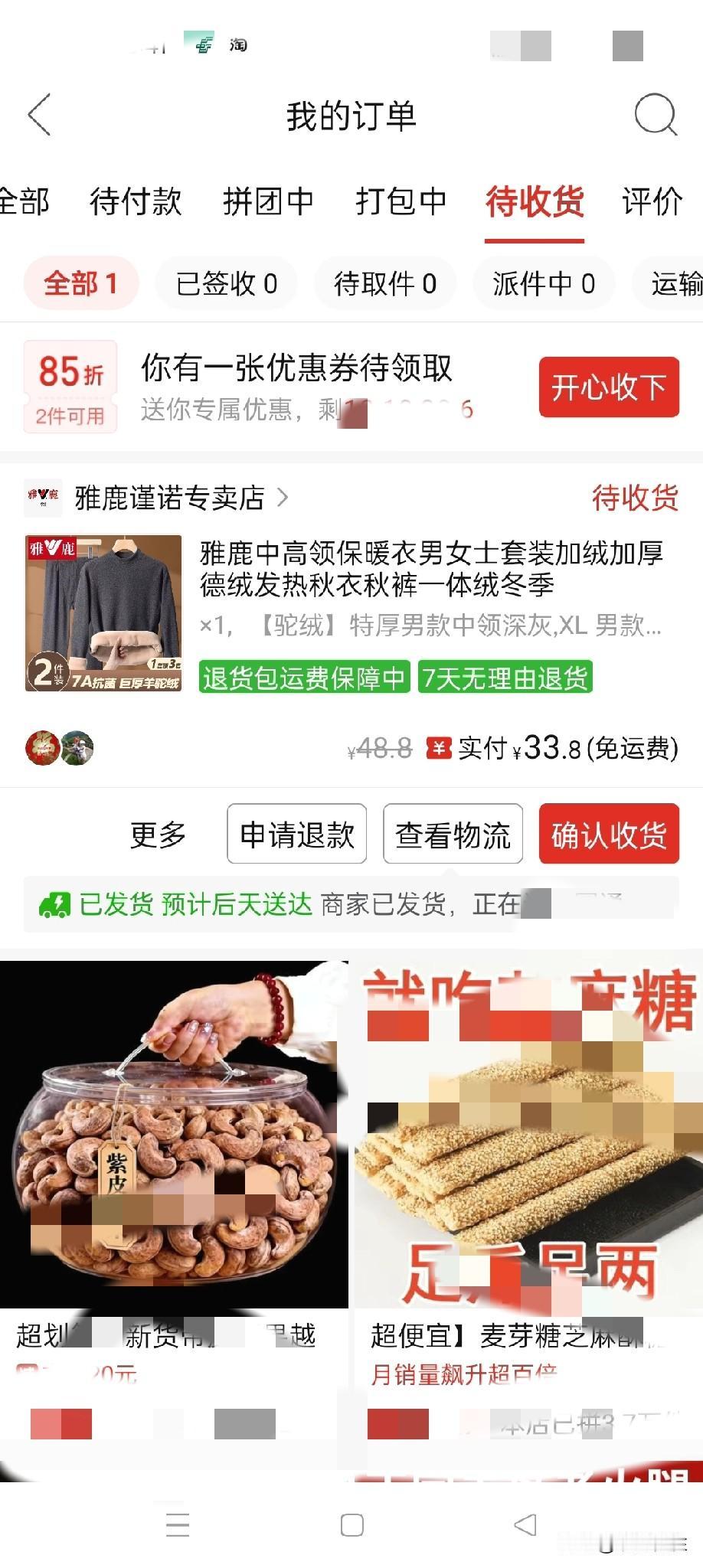Switch filter to 已签收 0
Viewport: 703px width, 1568px height.
click(226, 283)
